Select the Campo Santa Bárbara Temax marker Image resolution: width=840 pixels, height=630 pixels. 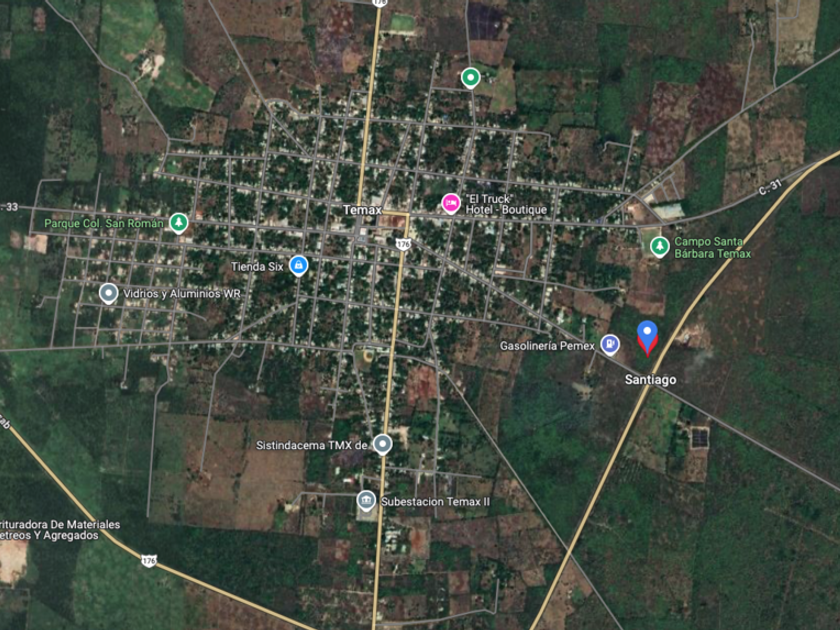pos(659,246)
